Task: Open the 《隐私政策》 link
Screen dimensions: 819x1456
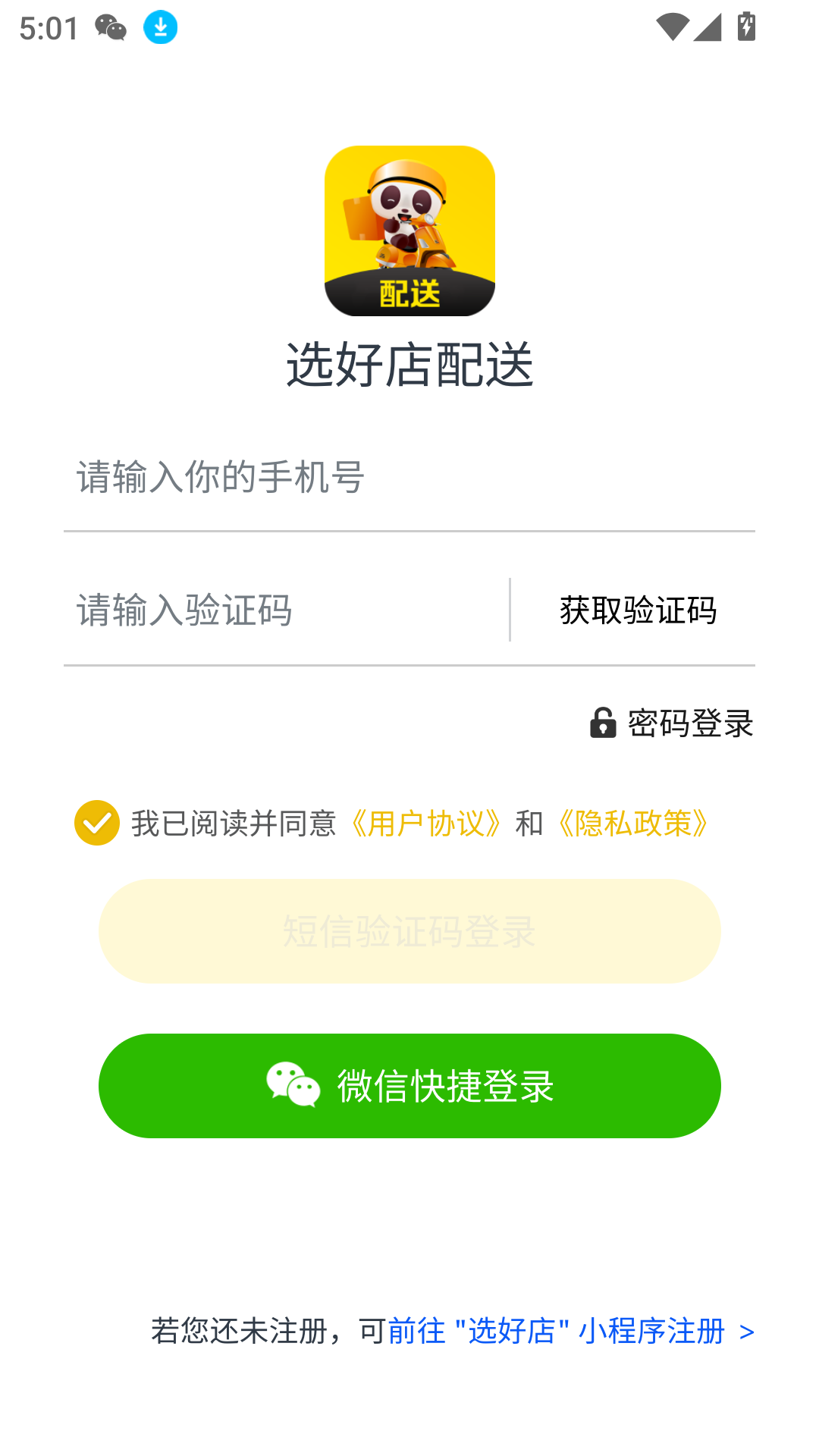Action: (632, 824)
